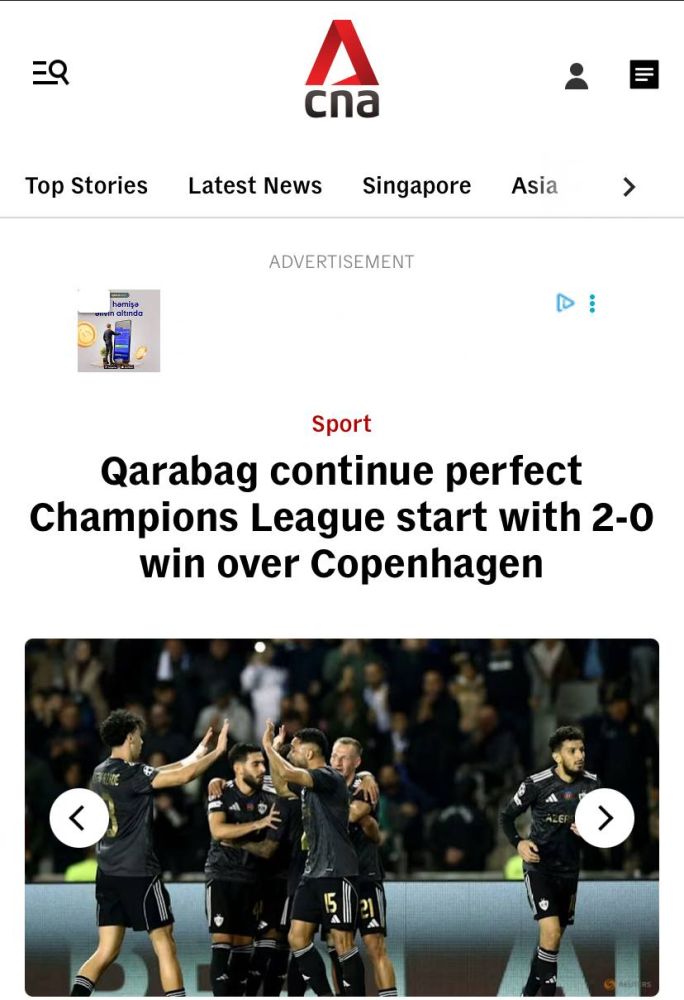Open the menu and search icon

coord(50,73)
